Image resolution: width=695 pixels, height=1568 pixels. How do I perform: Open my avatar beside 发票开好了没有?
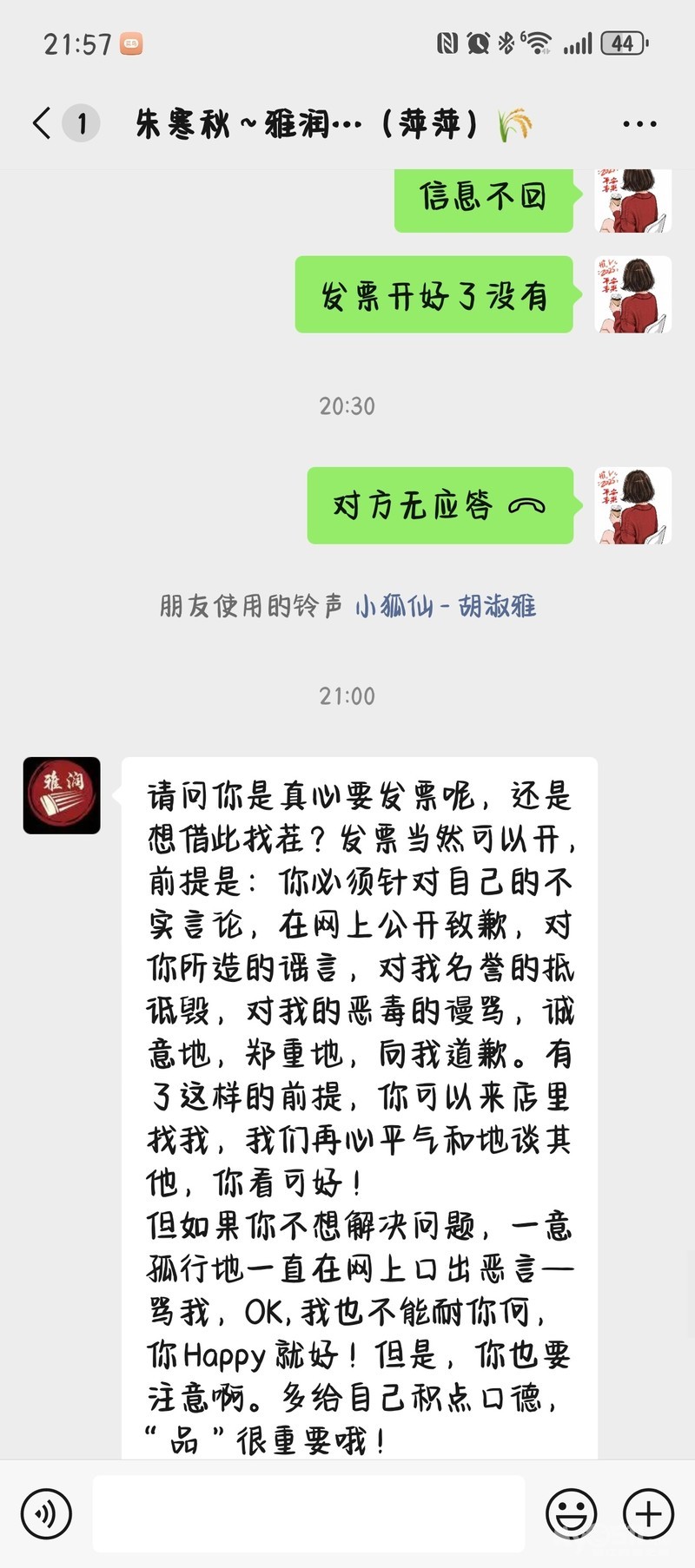(x=632, y=294)
